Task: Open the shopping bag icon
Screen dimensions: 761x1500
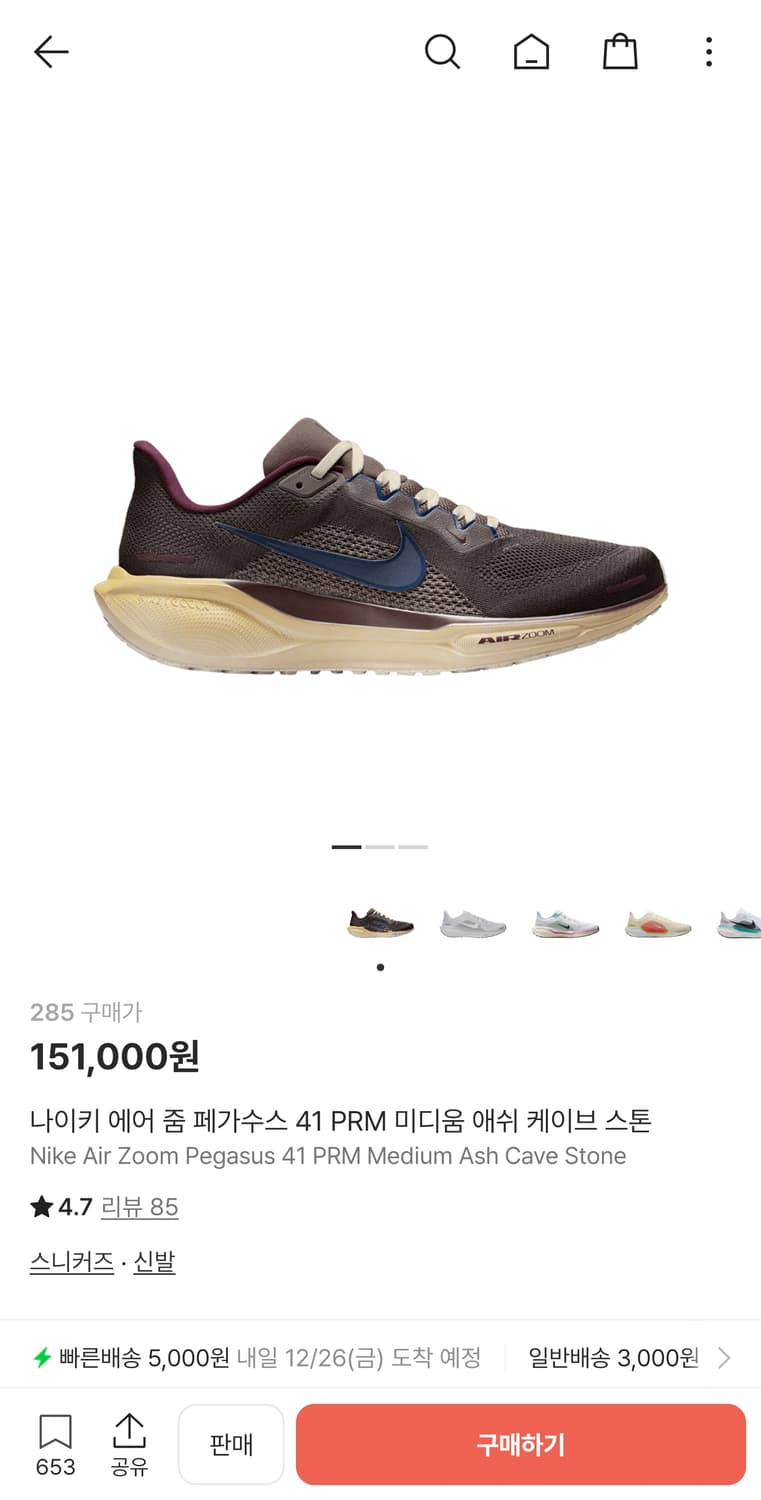Action: pos(620,51)
